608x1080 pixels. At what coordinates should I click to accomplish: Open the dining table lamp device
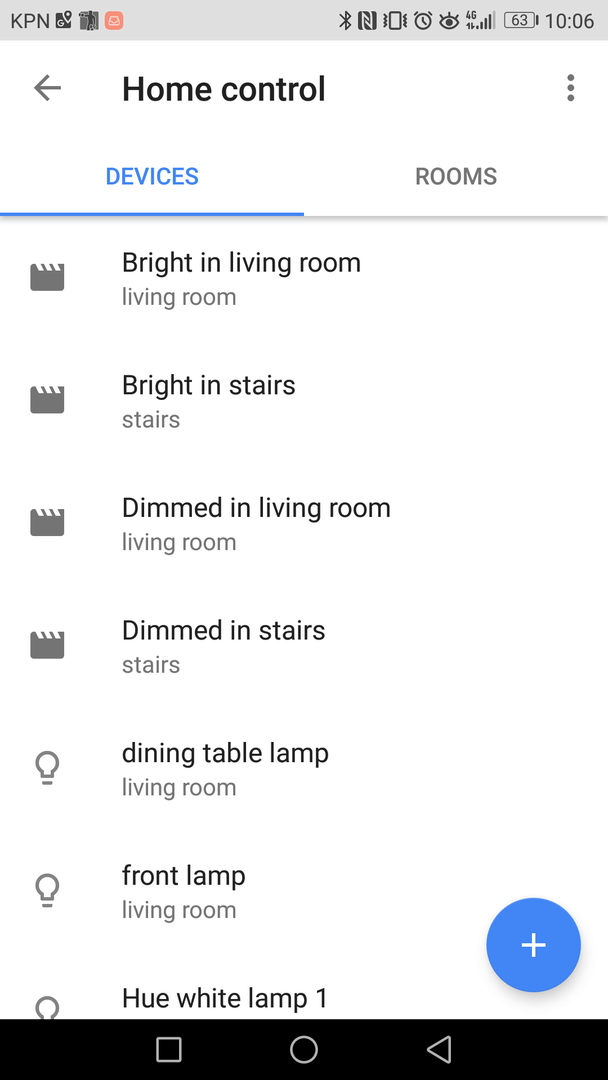coord(304,768)
